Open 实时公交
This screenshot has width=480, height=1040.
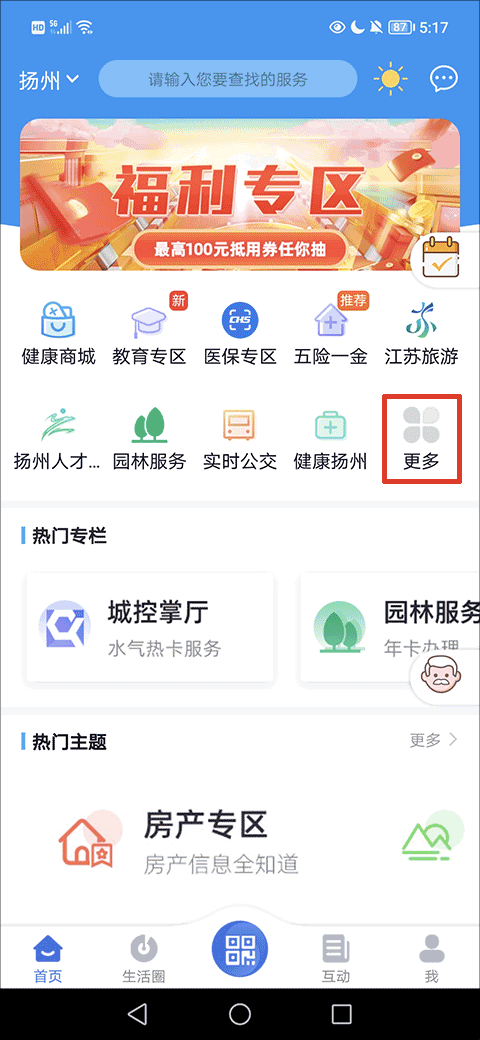tap(240, 438)
